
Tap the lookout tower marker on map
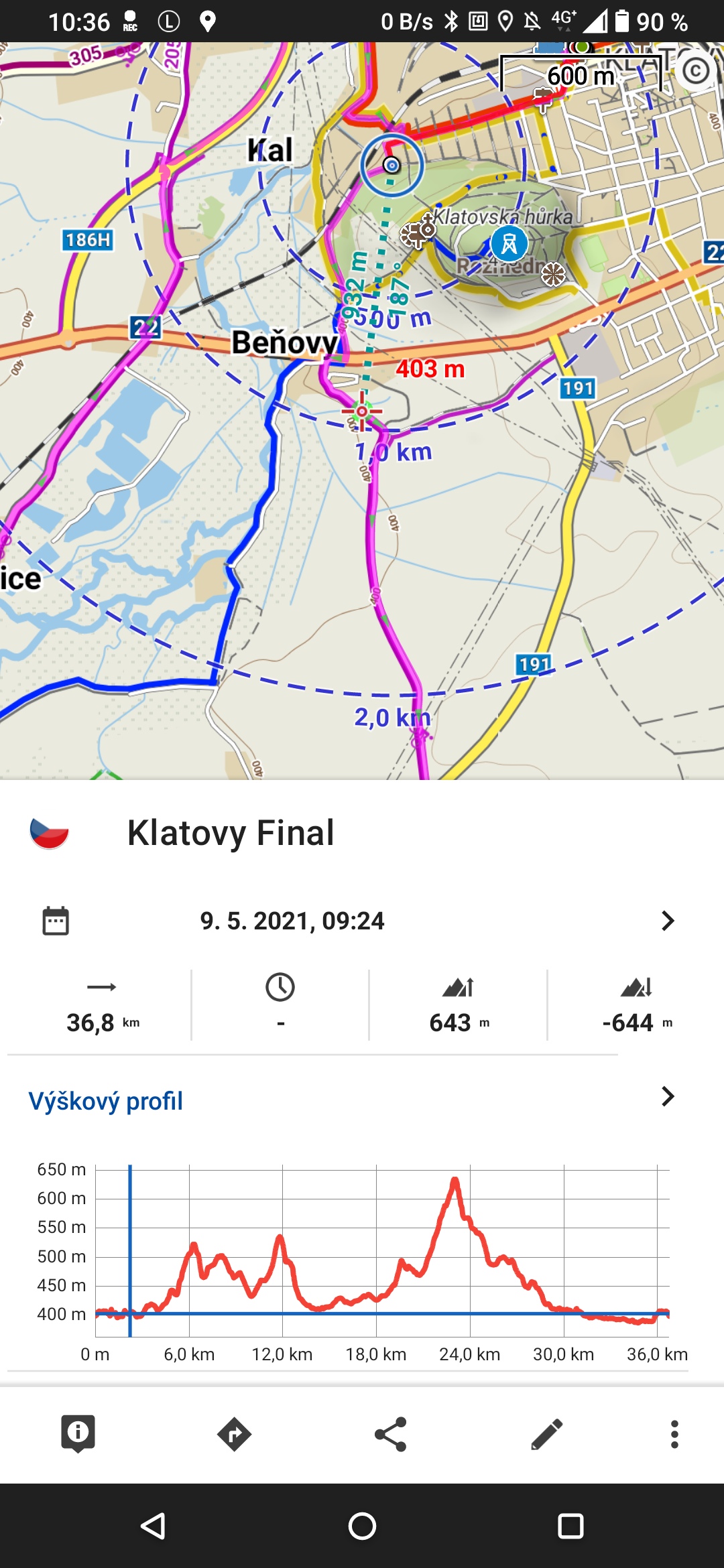(509, 243)
